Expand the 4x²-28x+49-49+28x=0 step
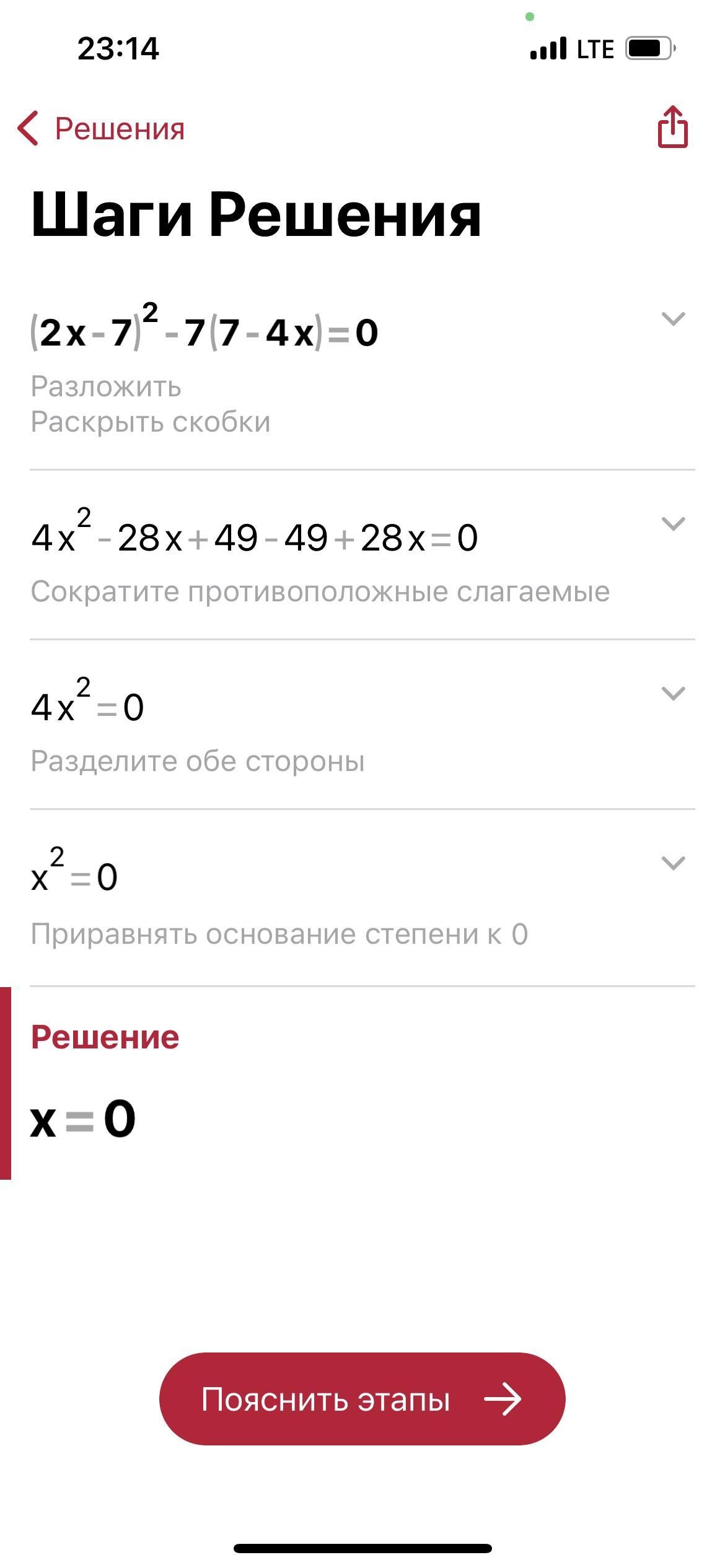 [673, 524]
